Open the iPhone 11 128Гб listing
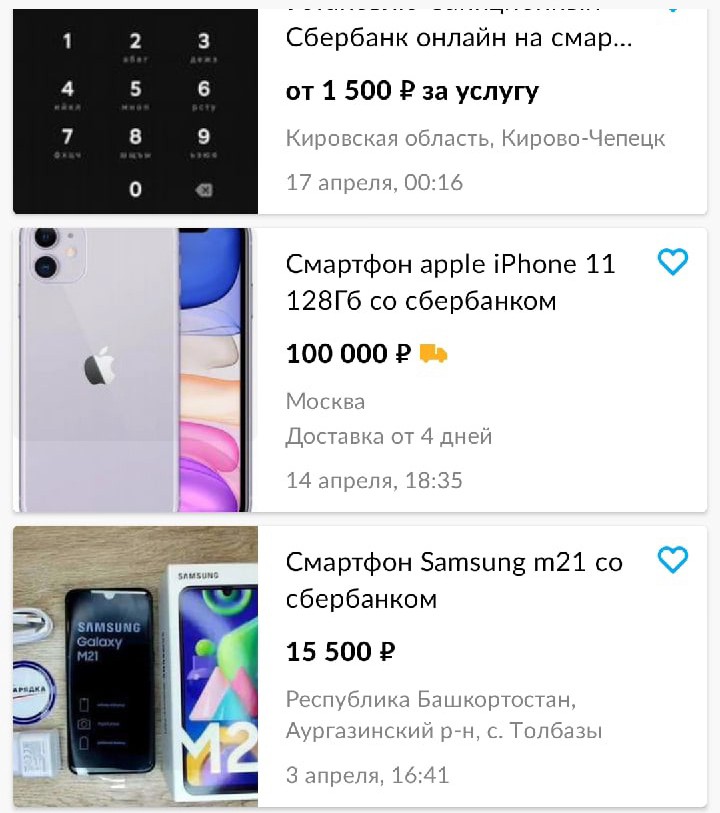The height and width of the screenshot is (813, 720). coord(450,282)
